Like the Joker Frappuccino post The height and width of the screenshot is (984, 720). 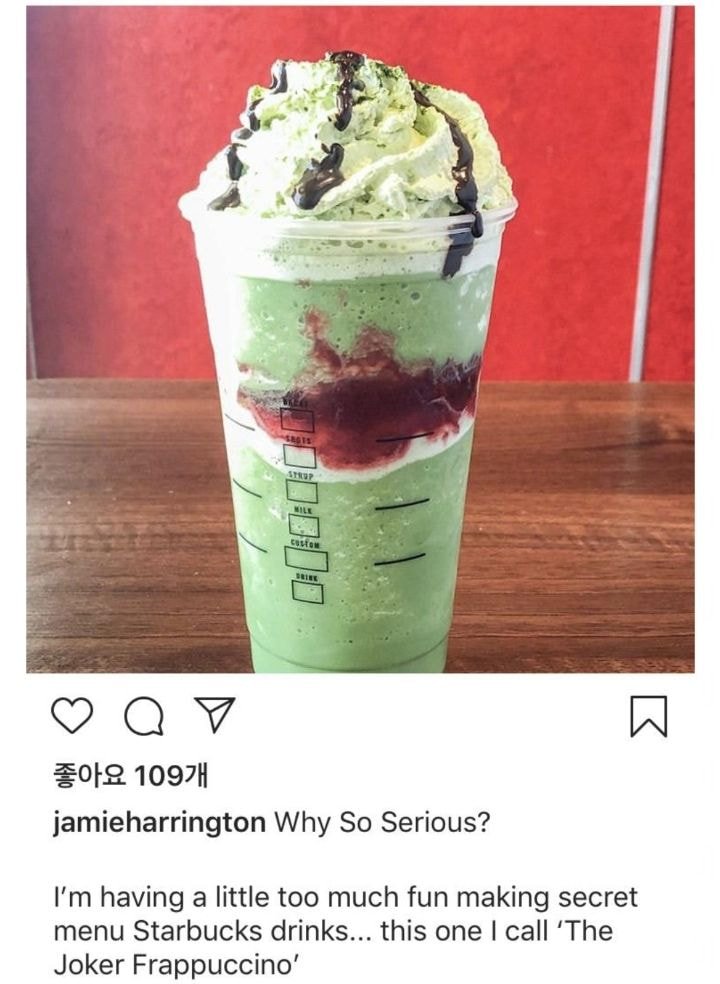pos(71,716)
